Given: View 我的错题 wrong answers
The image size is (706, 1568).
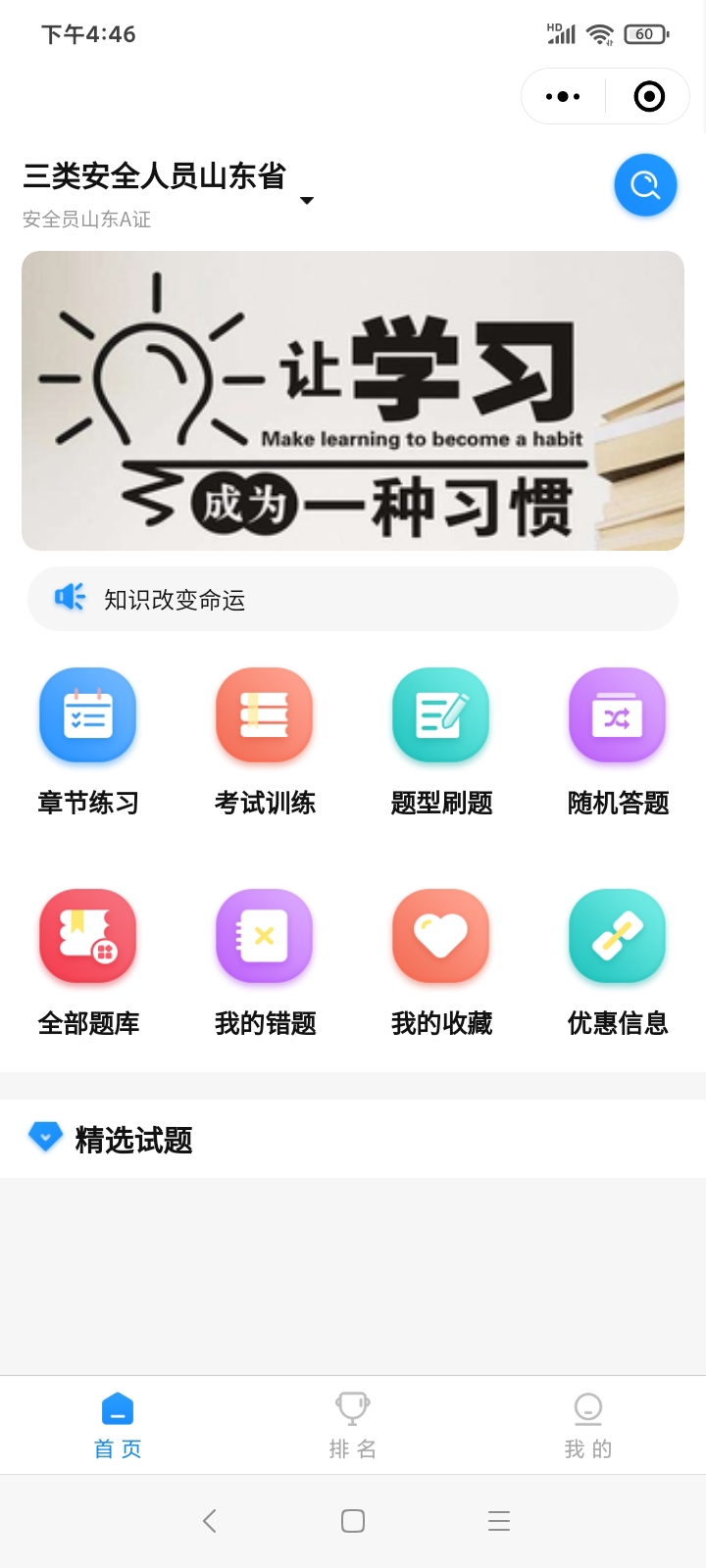Looking at the screenshot, I should pyautogui.click(x=265, y=962).
